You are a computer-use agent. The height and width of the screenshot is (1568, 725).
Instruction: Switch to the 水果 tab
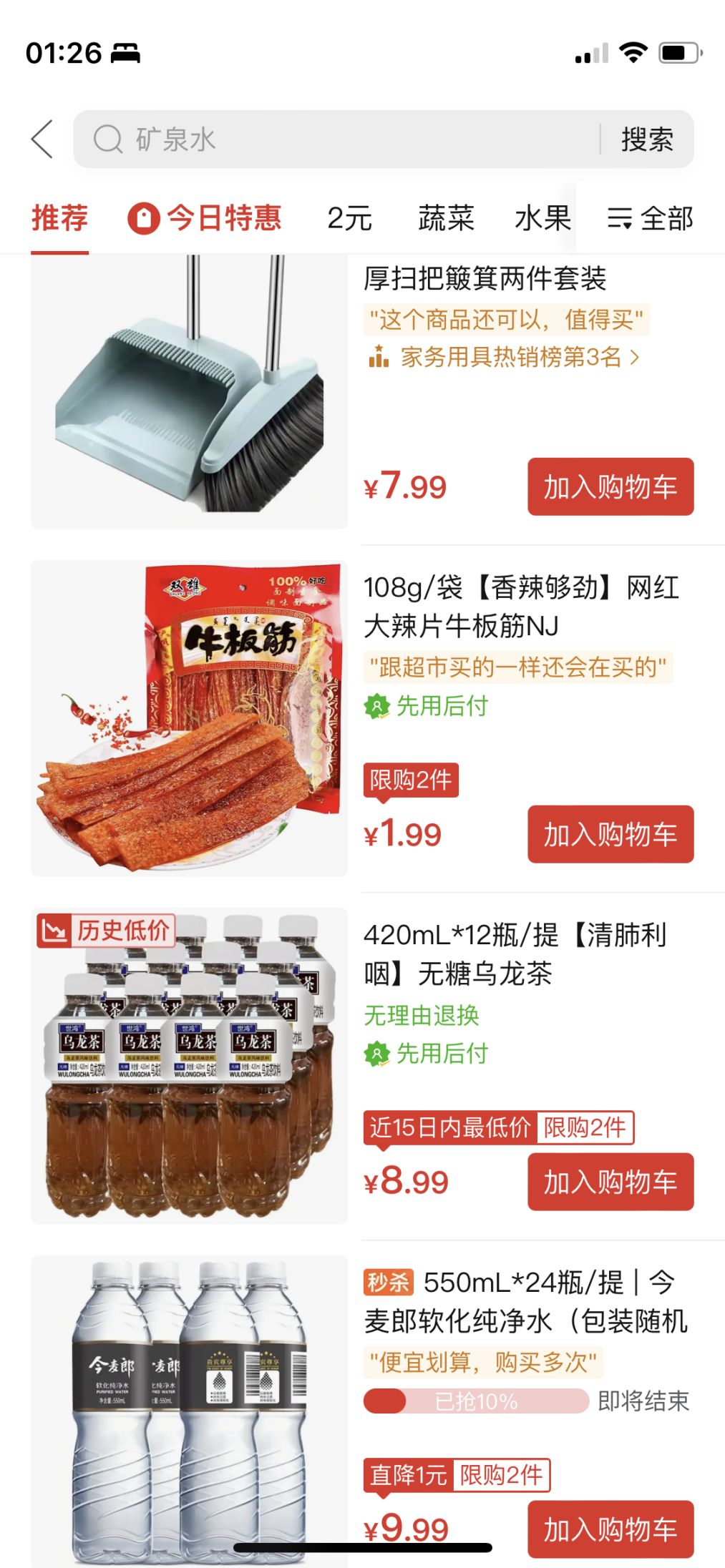[542, 218]
